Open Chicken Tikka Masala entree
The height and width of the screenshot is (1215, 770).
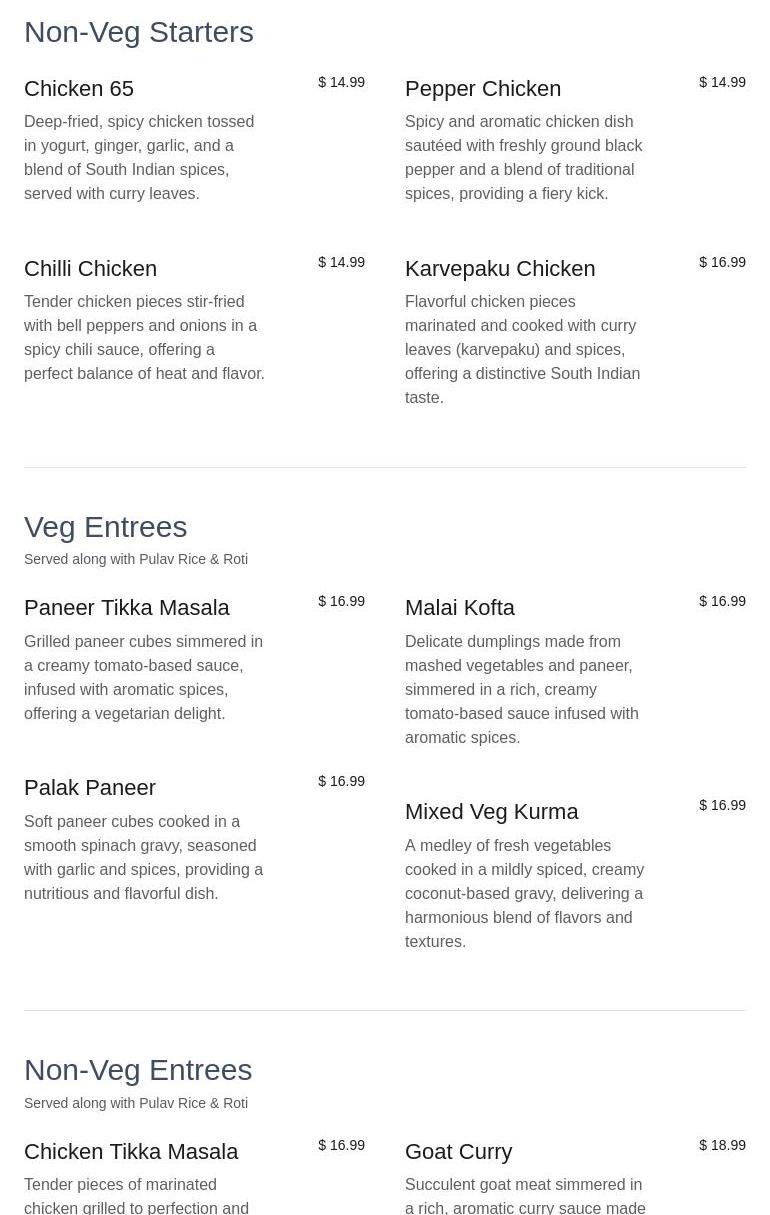point(131,1152)
